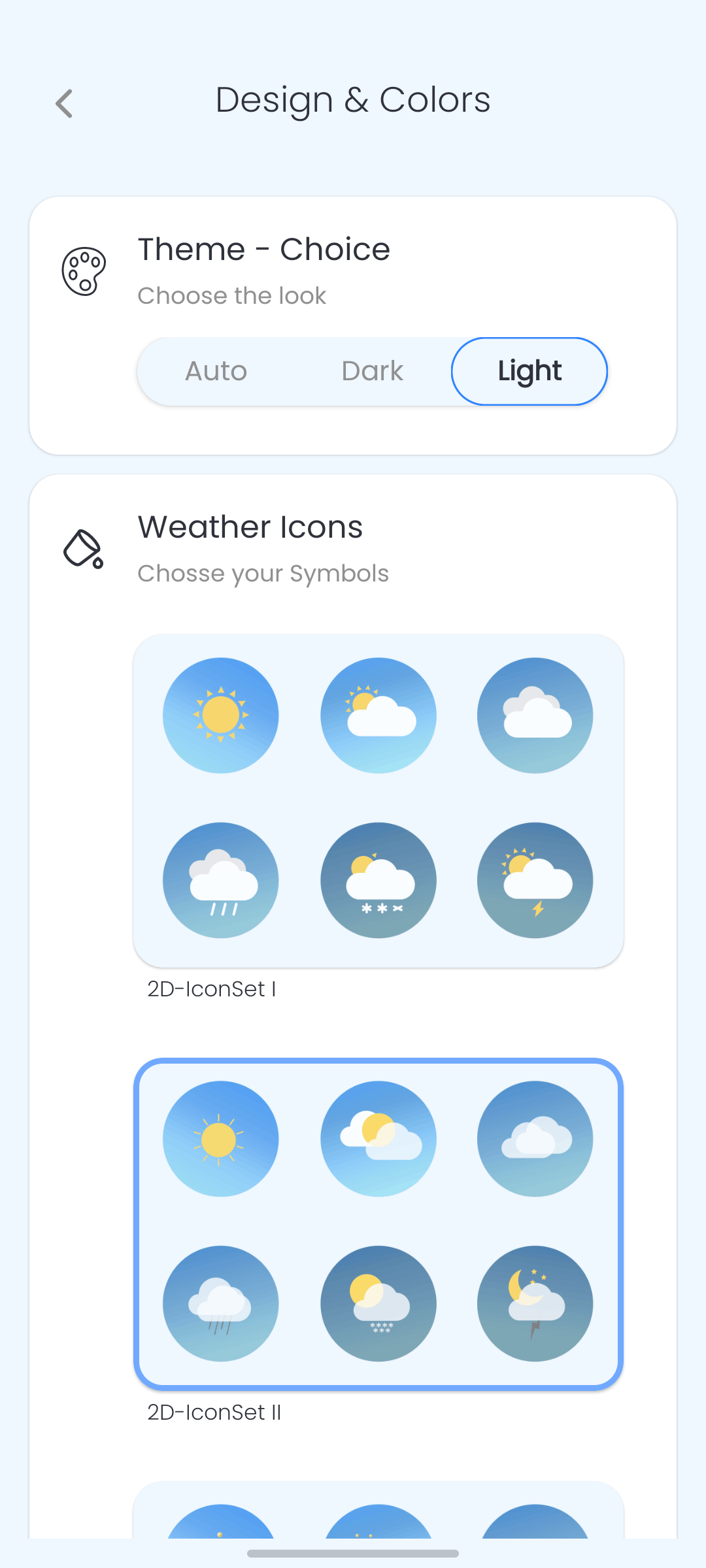Choose the 2D-IconSet II icon set
This screenshot has width=706, height=1568.
point(378,1221)
